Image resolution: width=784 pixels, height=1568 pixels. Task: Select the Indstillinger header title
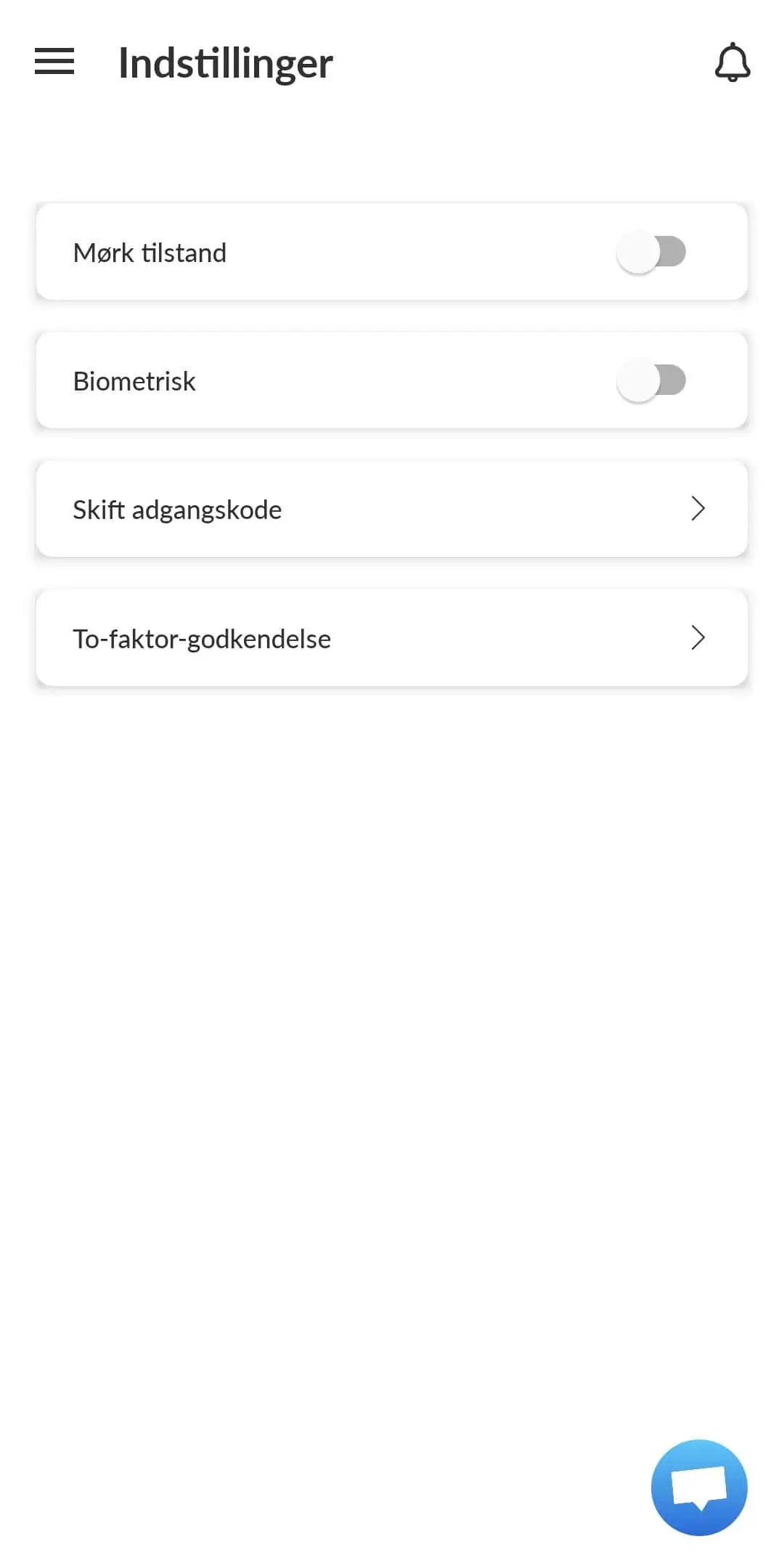pos(226,63)
